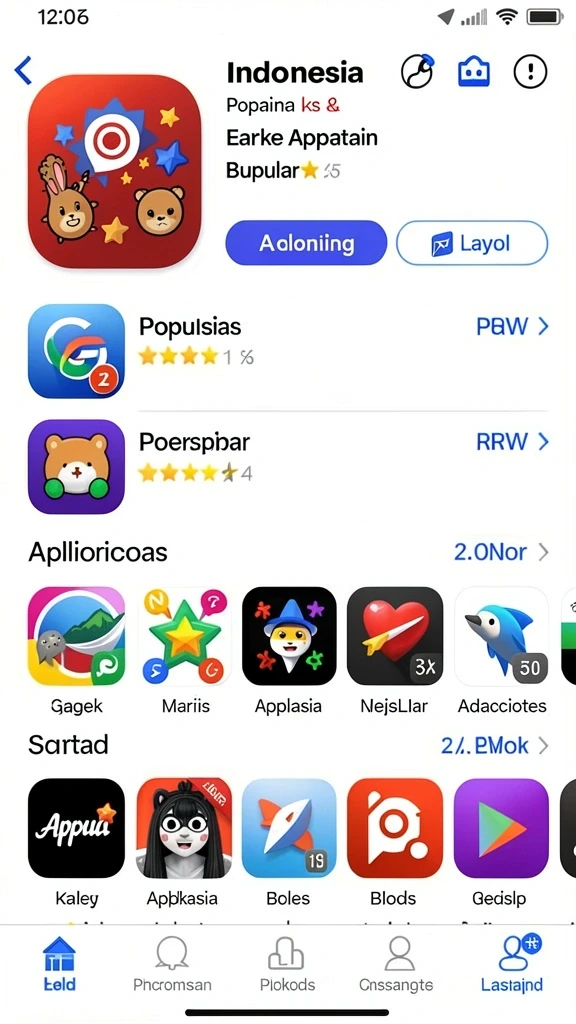576x1024 pixels.
Task: Select the Applasia wizard app
Action: point(289,650)
